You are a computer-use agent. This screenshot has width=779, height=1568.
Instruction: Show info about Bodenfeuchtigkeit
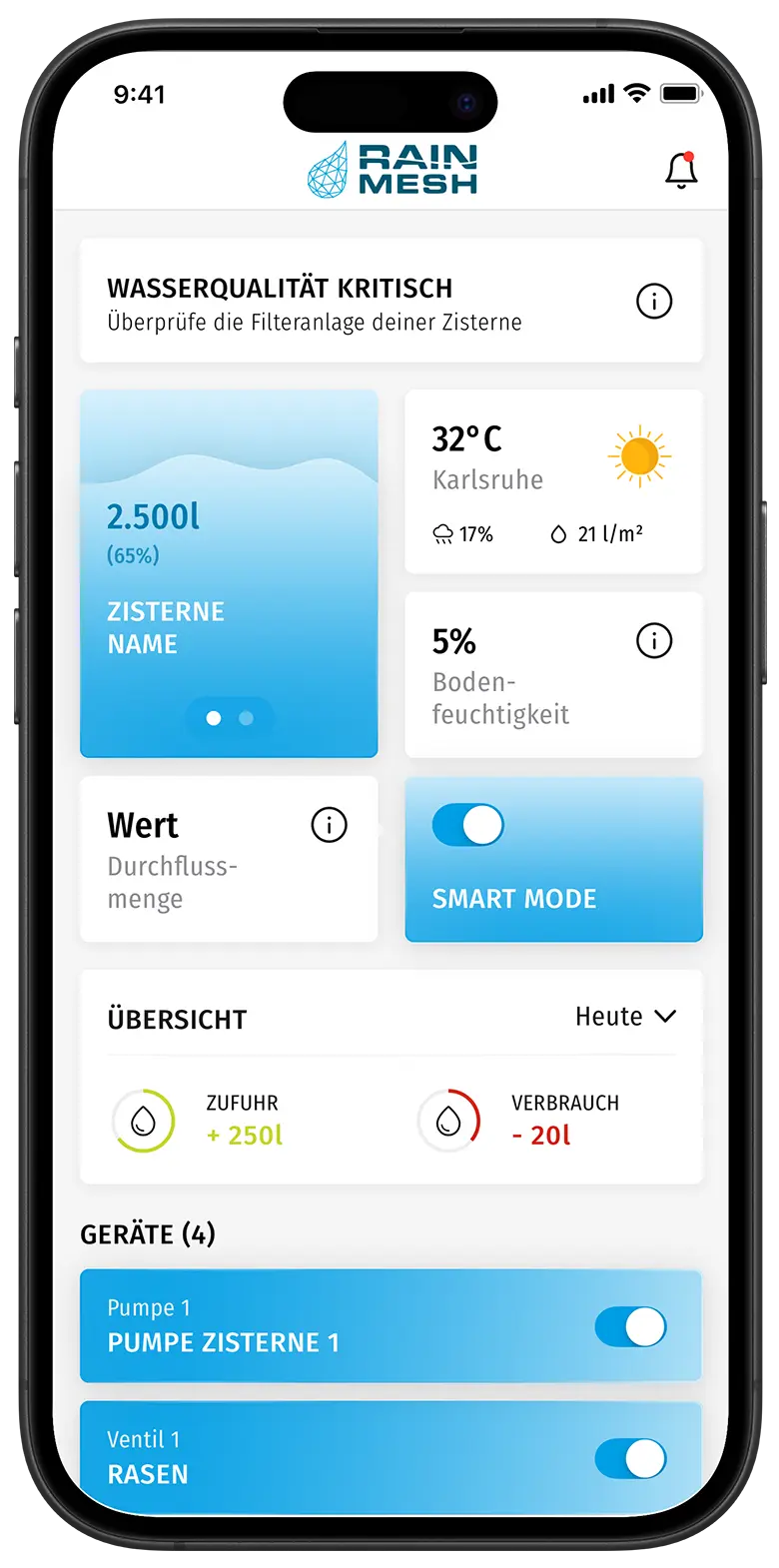tap(654, 641)
